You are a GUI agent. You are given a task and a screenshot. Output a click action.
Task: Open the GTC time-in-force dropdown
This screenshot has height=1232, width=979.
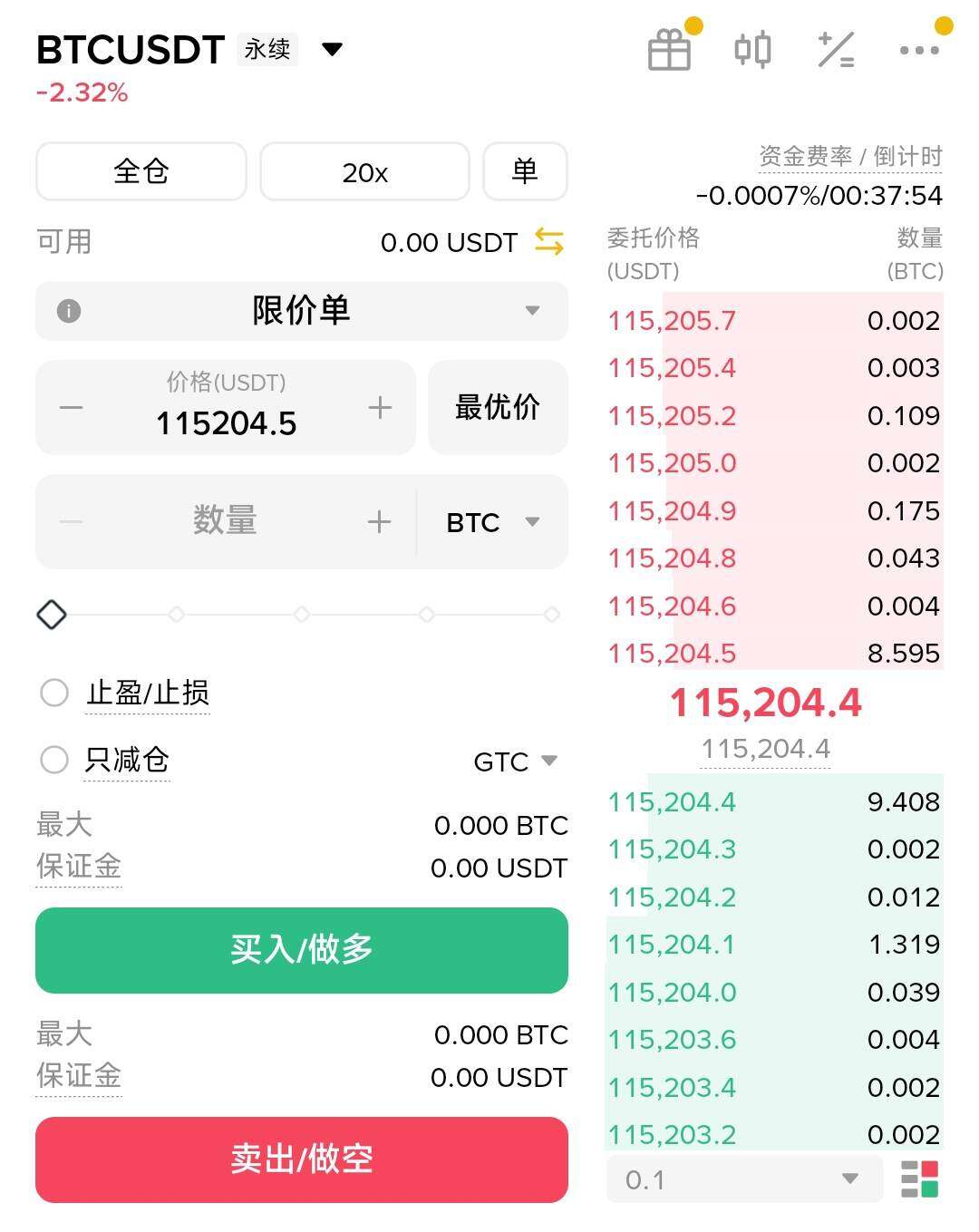point(515,762)
